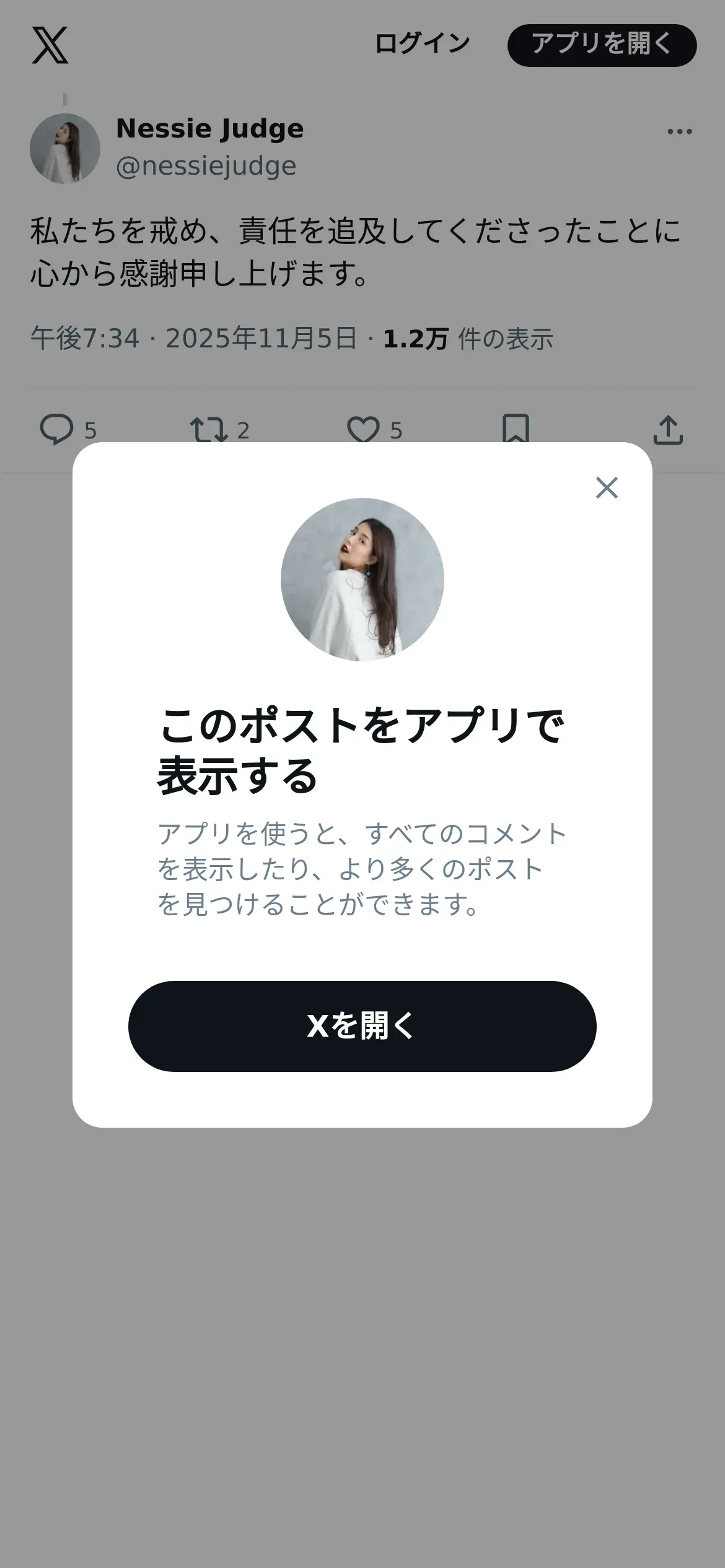Open Nessie Judge's profile avatar
The image size is (725, 1568).
coord(65,149)
